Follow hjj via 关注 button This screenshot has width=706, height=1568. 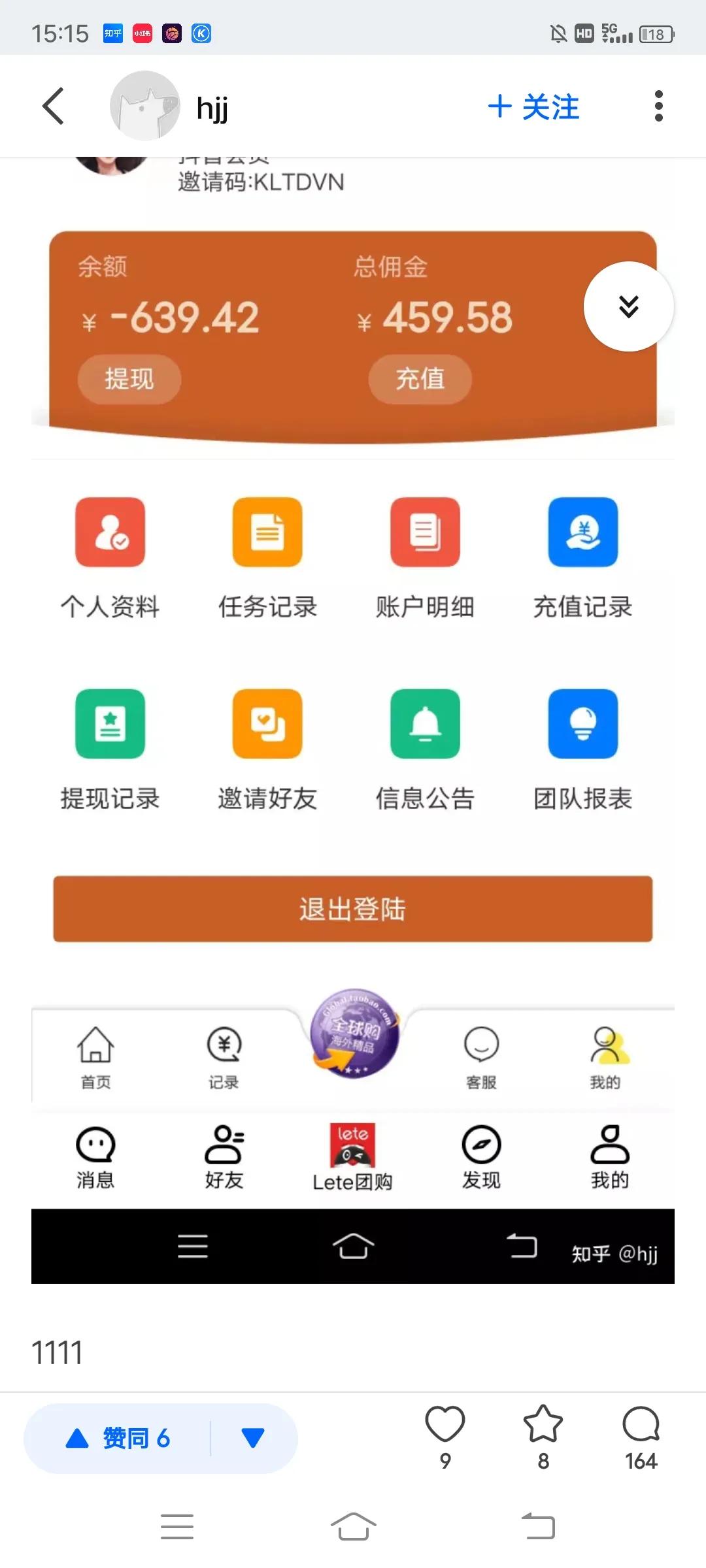point(534,106)
